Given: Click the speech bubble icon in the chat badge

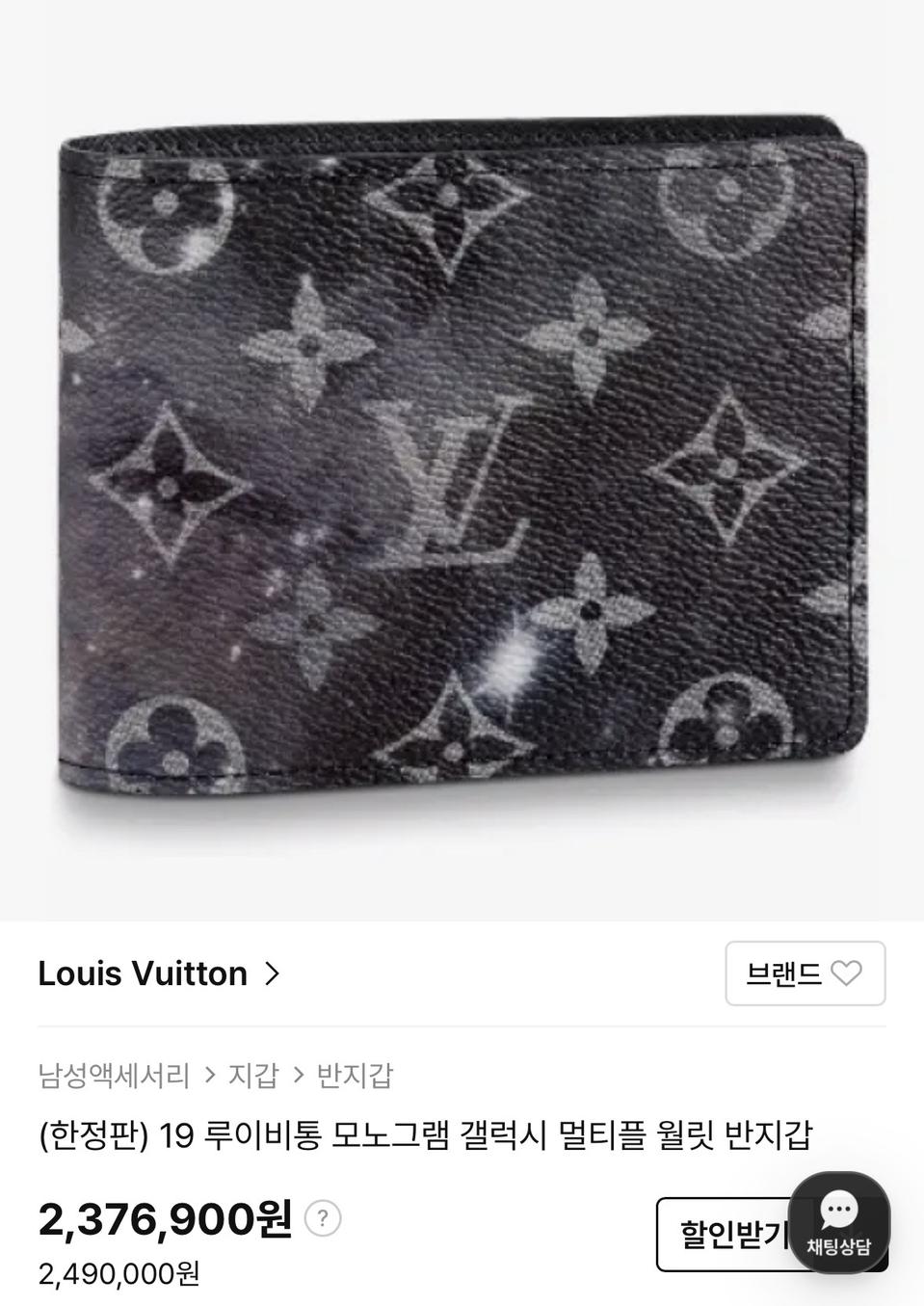Looking at the screenshot, I should click(838, 1207).
